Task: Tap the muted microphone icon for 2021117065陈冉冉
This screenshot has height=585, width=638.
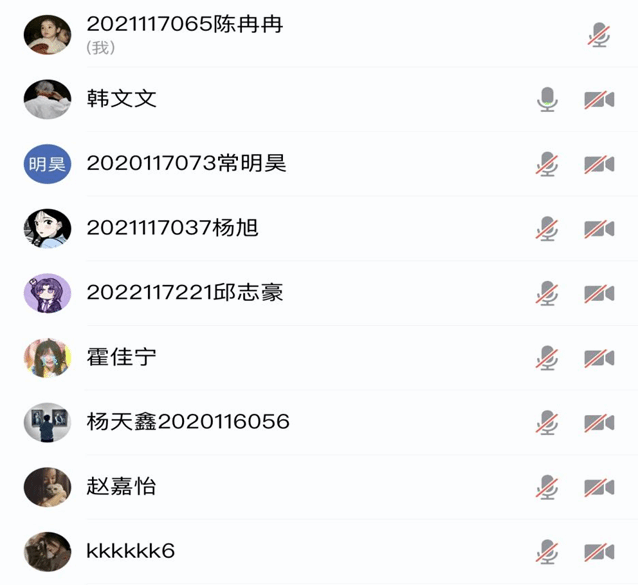Action: click(x=598, y=36)
